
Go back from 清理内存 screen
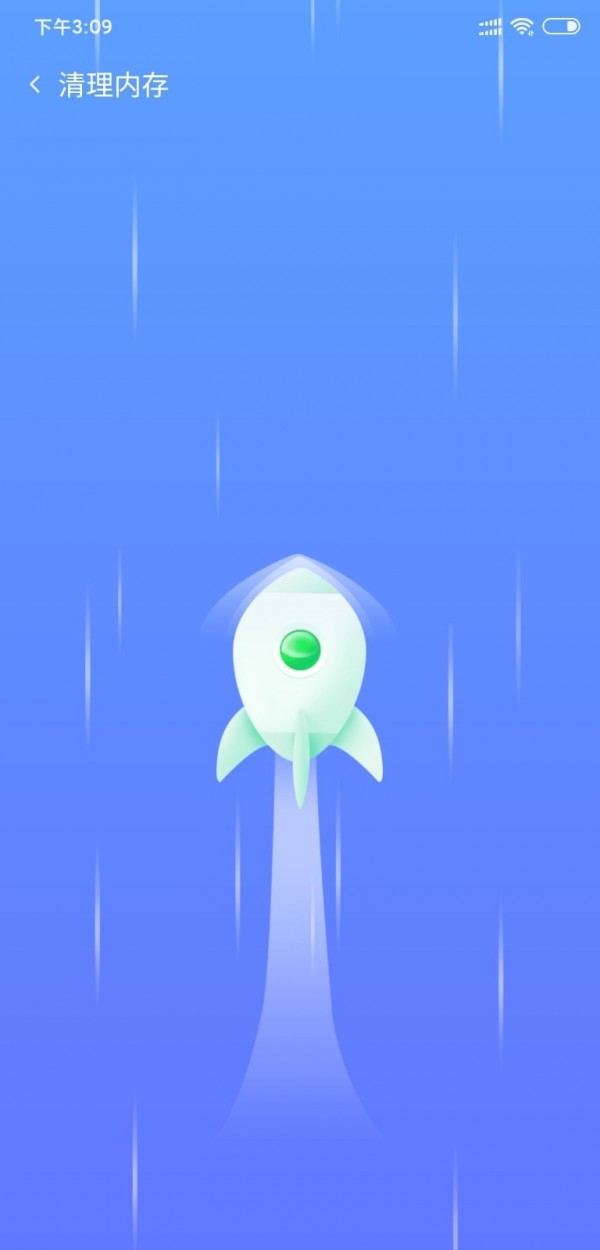[x=35, y=85]
